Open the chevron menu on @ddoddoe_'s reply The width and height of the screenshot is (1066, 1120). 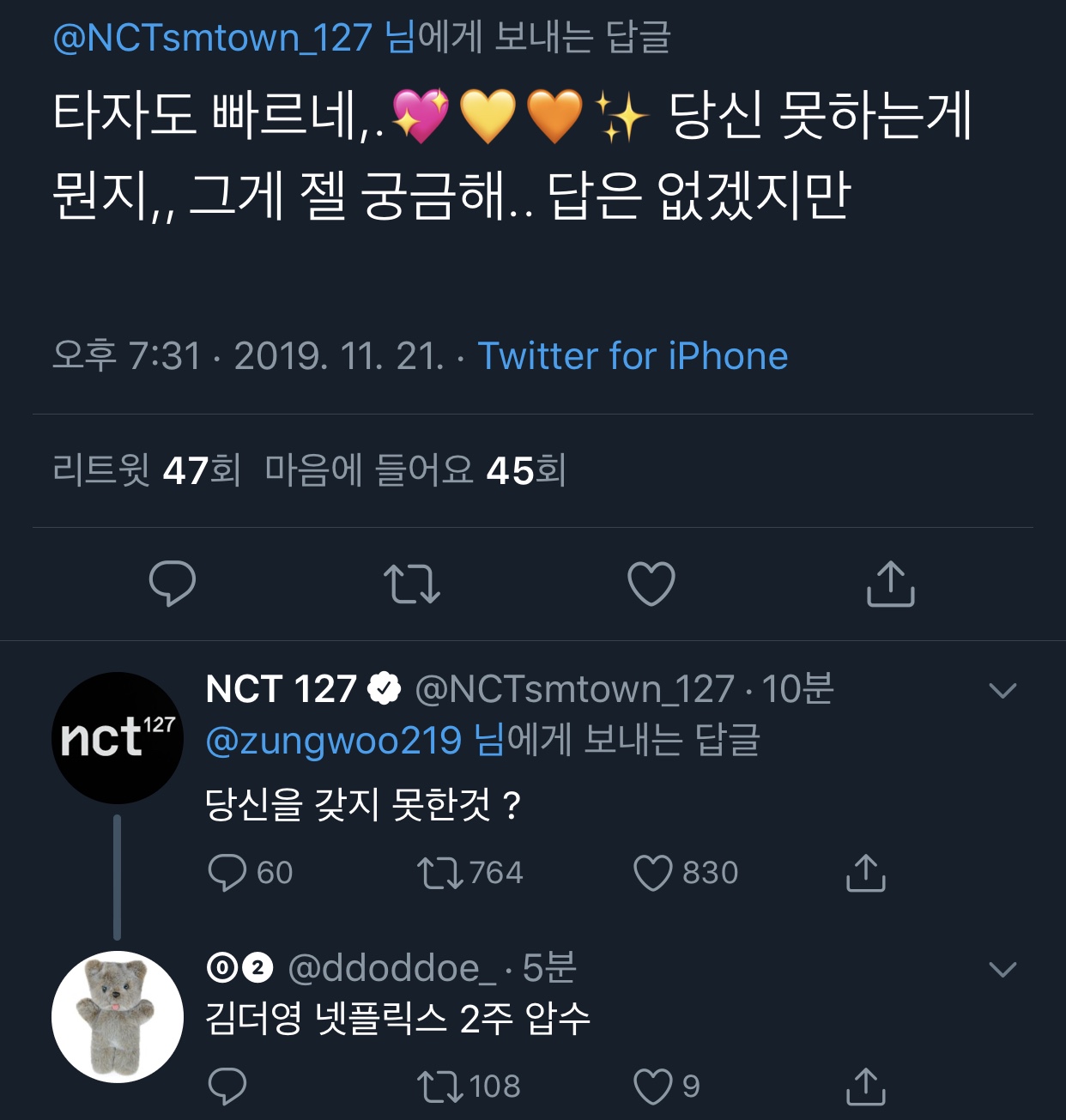1002,967
